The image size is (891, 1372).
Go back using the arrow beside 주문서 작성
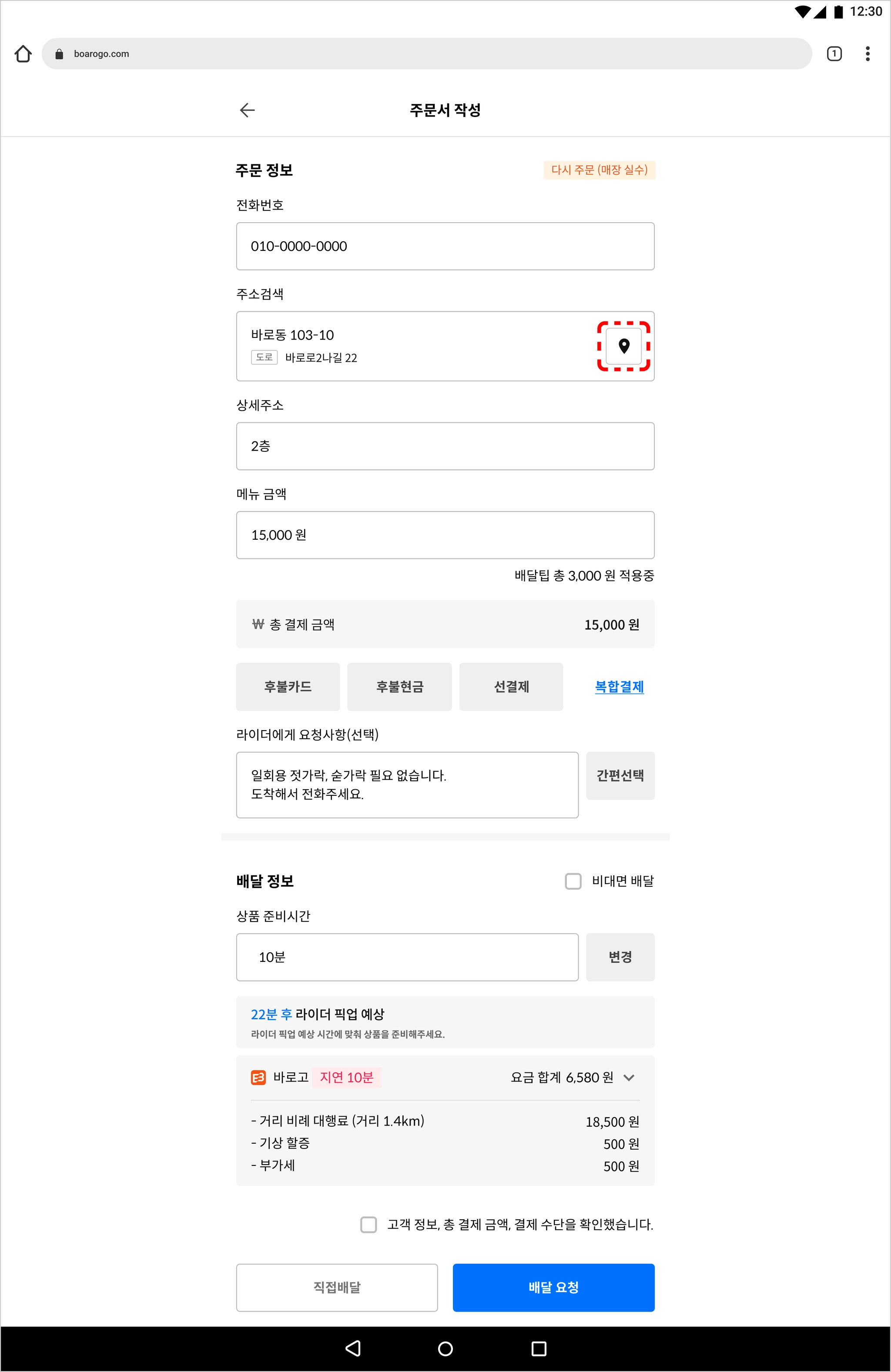pos(247,110)
